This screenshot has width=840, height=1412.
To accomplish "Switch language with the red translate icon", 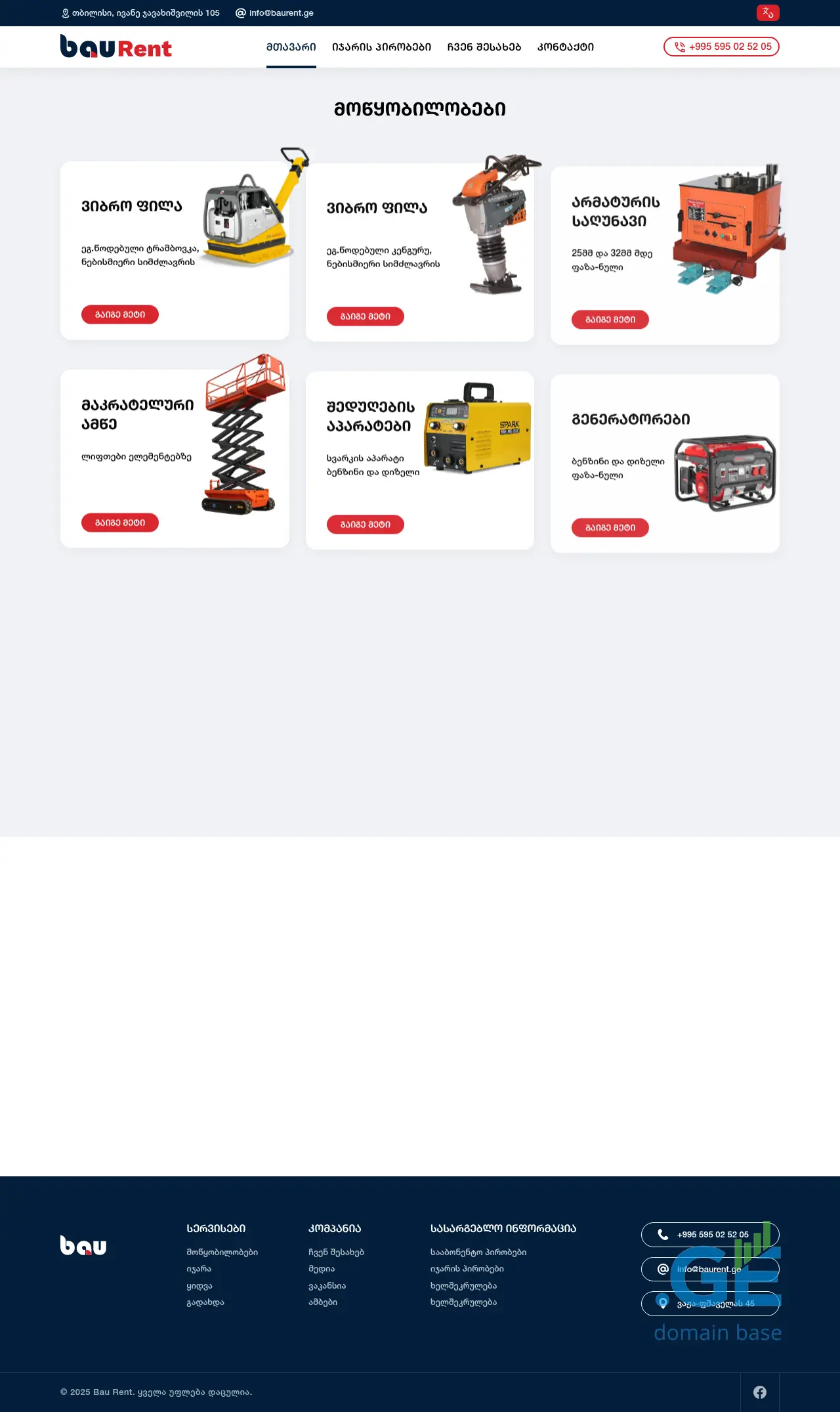I will tap(767, 13).
